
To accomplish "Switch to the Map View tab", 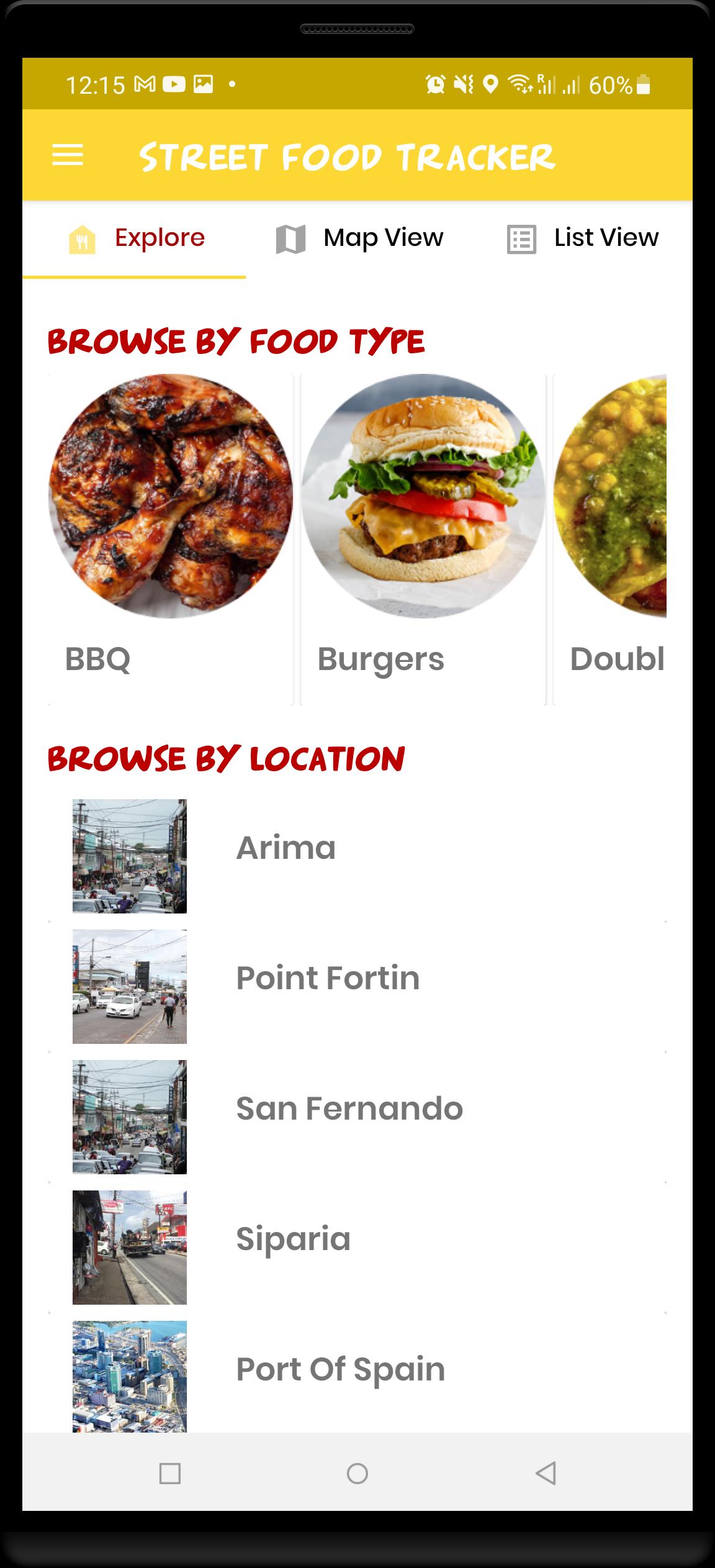I will (x=359, y=238).
